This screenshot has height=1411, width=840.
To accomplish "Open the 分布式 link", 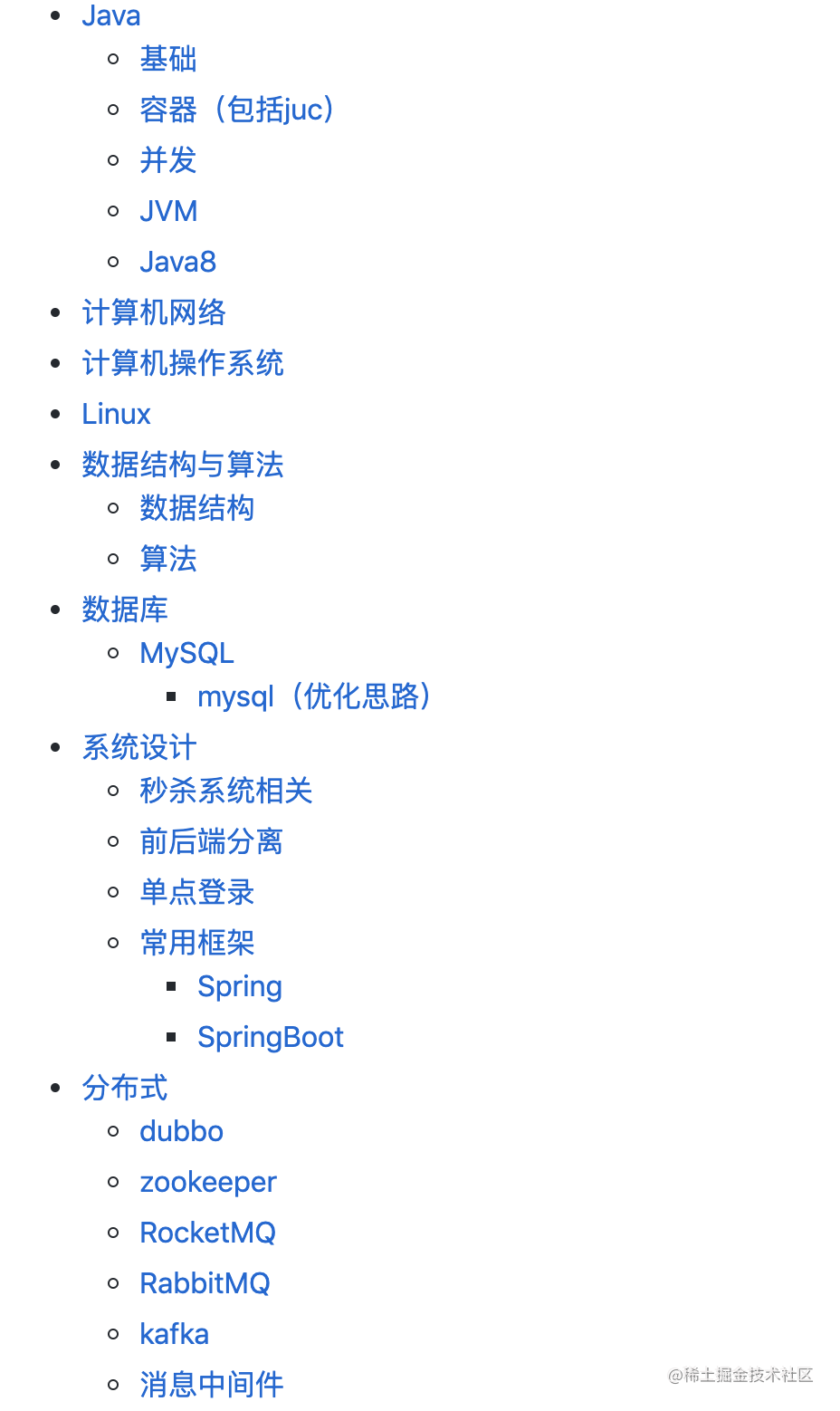I will tap(125, 1088).
